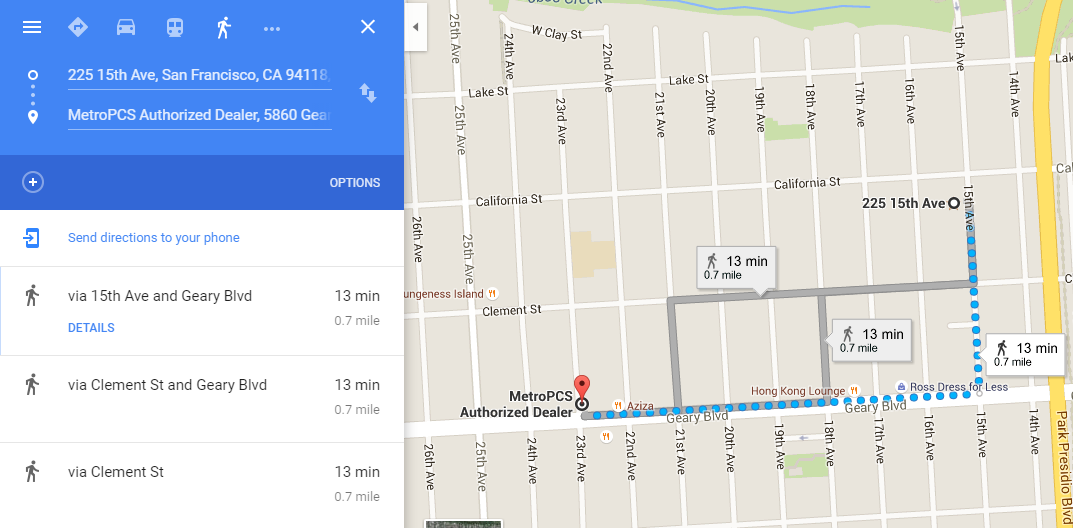Viewport: 1073px width, 528px height.
Task: Open DETAILS for the 15th Ave route
Action: (91, 328)
